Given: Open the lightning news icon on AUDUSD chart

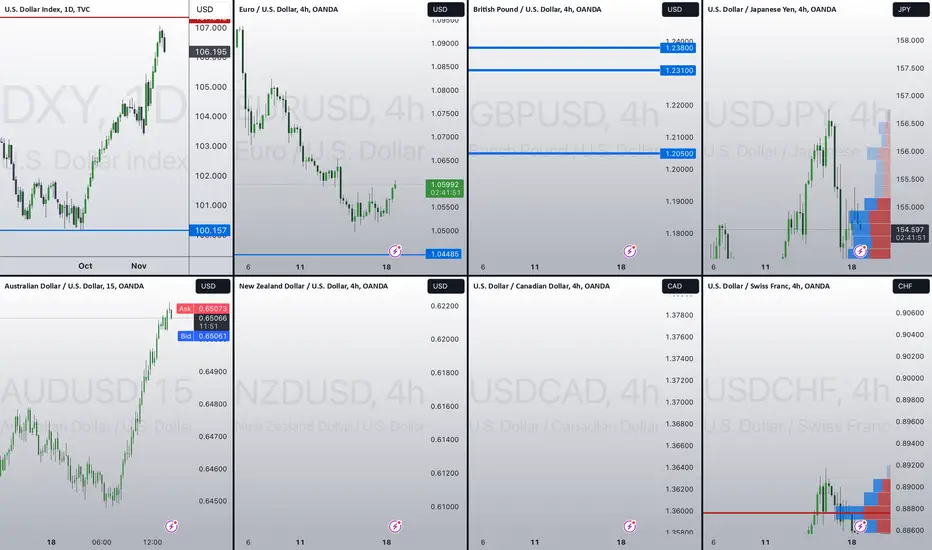Looking at the screenshot, I should coord(172,526).
